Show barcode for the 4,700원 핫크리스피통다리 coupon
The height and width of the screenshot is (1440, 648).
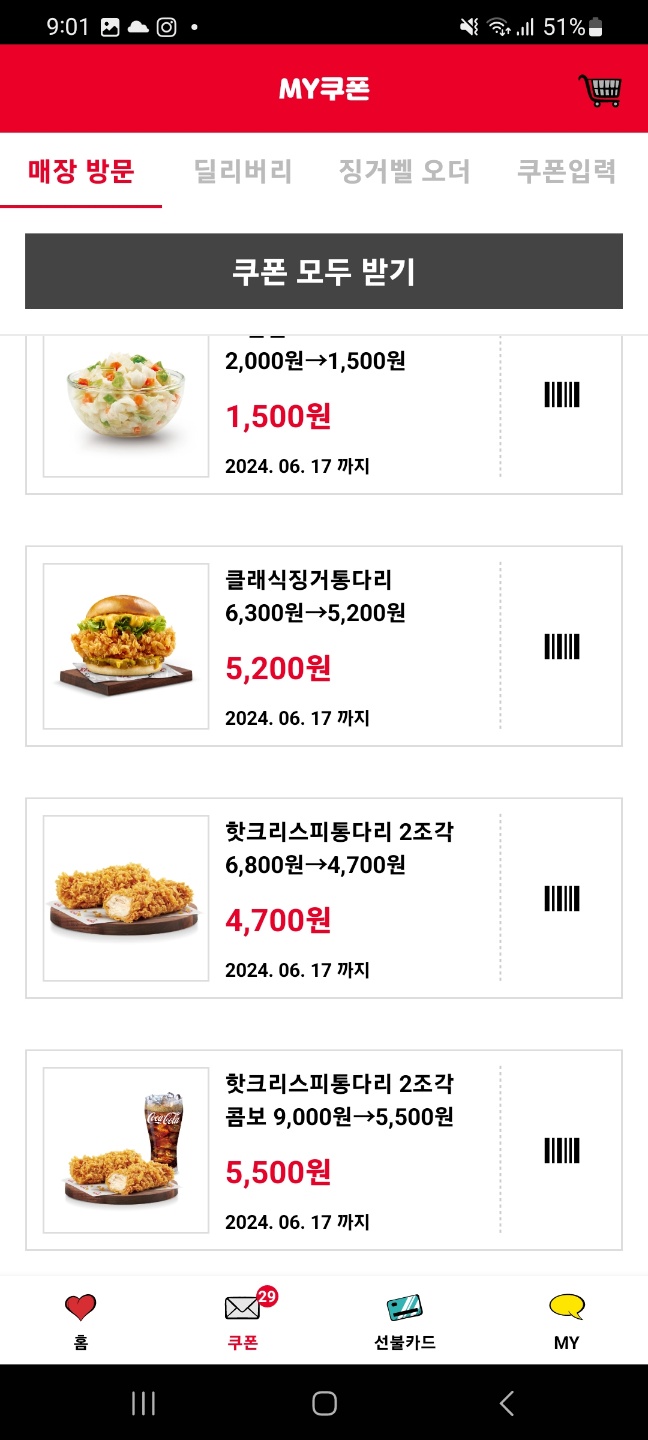click(x=562, y=899)
